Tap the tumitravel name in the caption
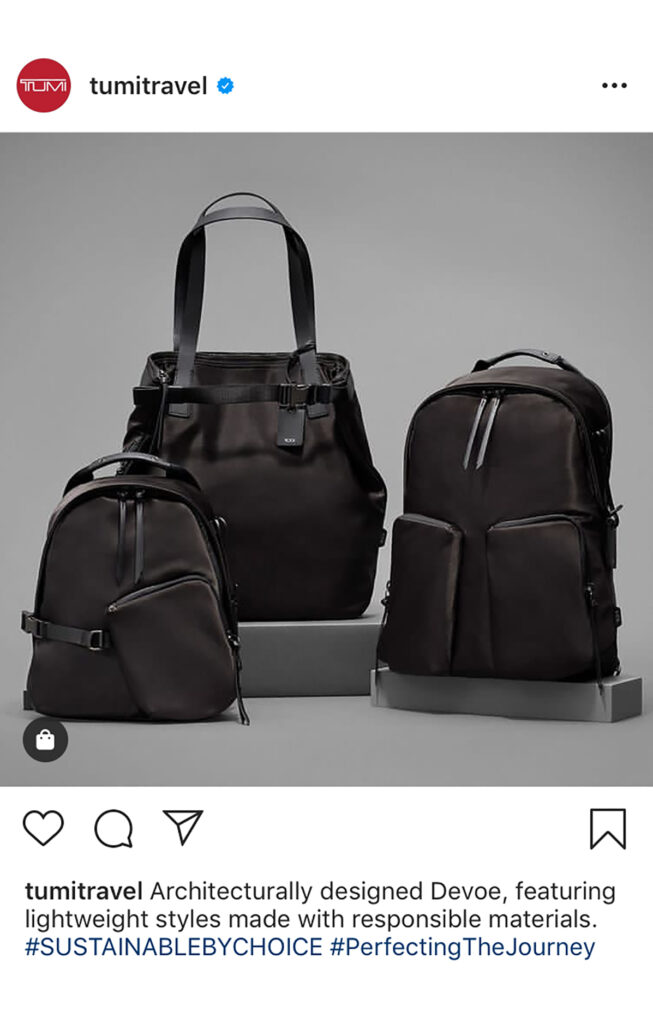 click(84, 891)
